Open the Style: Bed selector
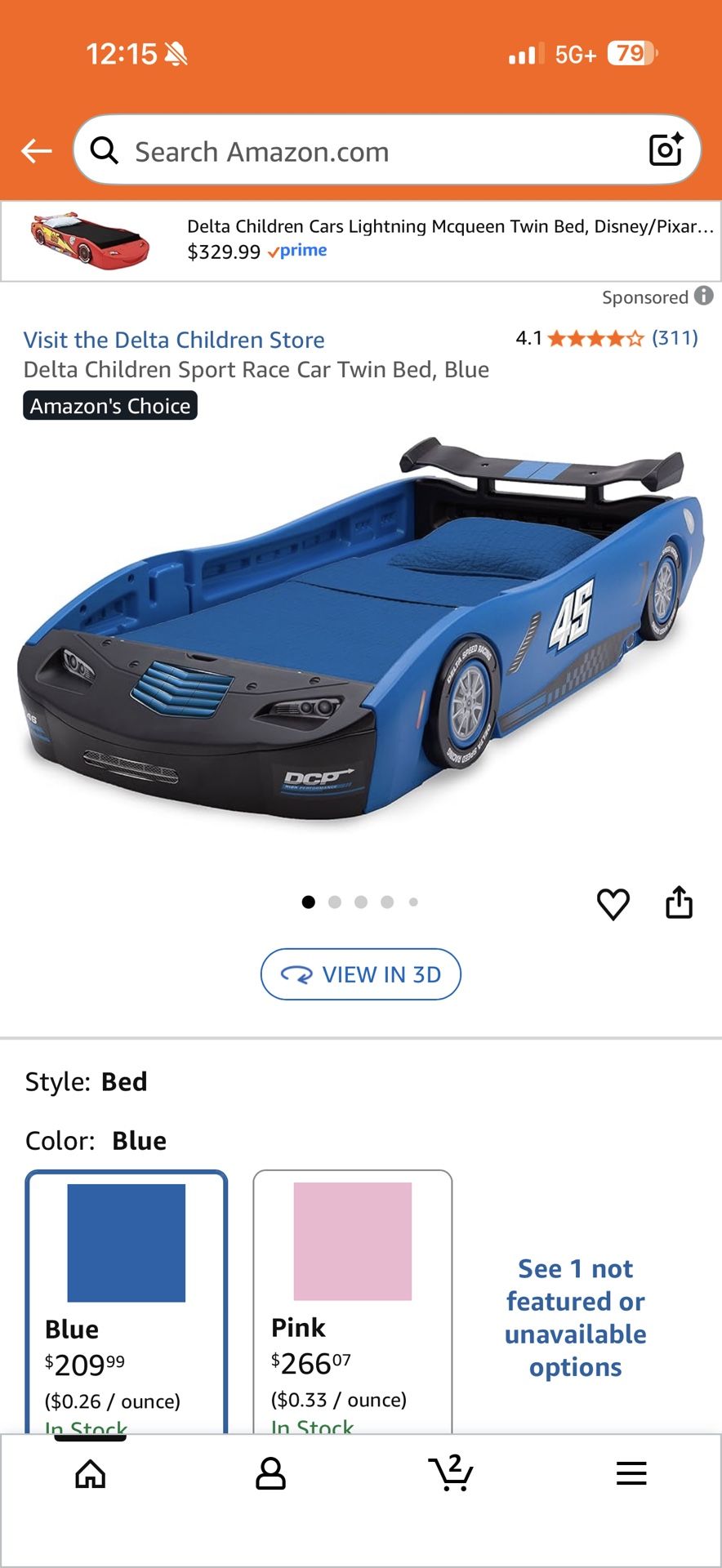 tap(123, 1081)
